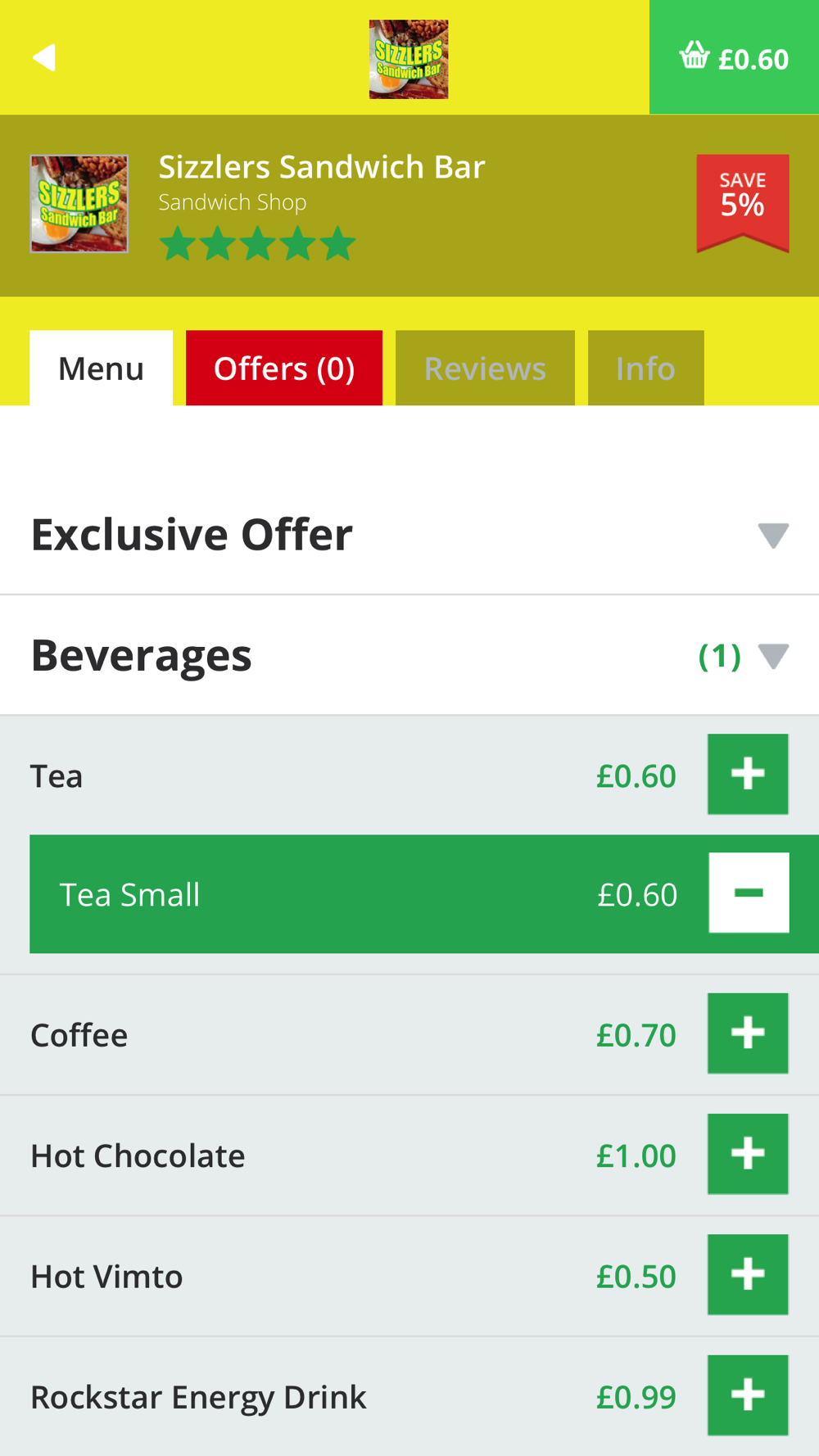Add Rockstar Energy Drink to basket

[x=748, y=1395]
